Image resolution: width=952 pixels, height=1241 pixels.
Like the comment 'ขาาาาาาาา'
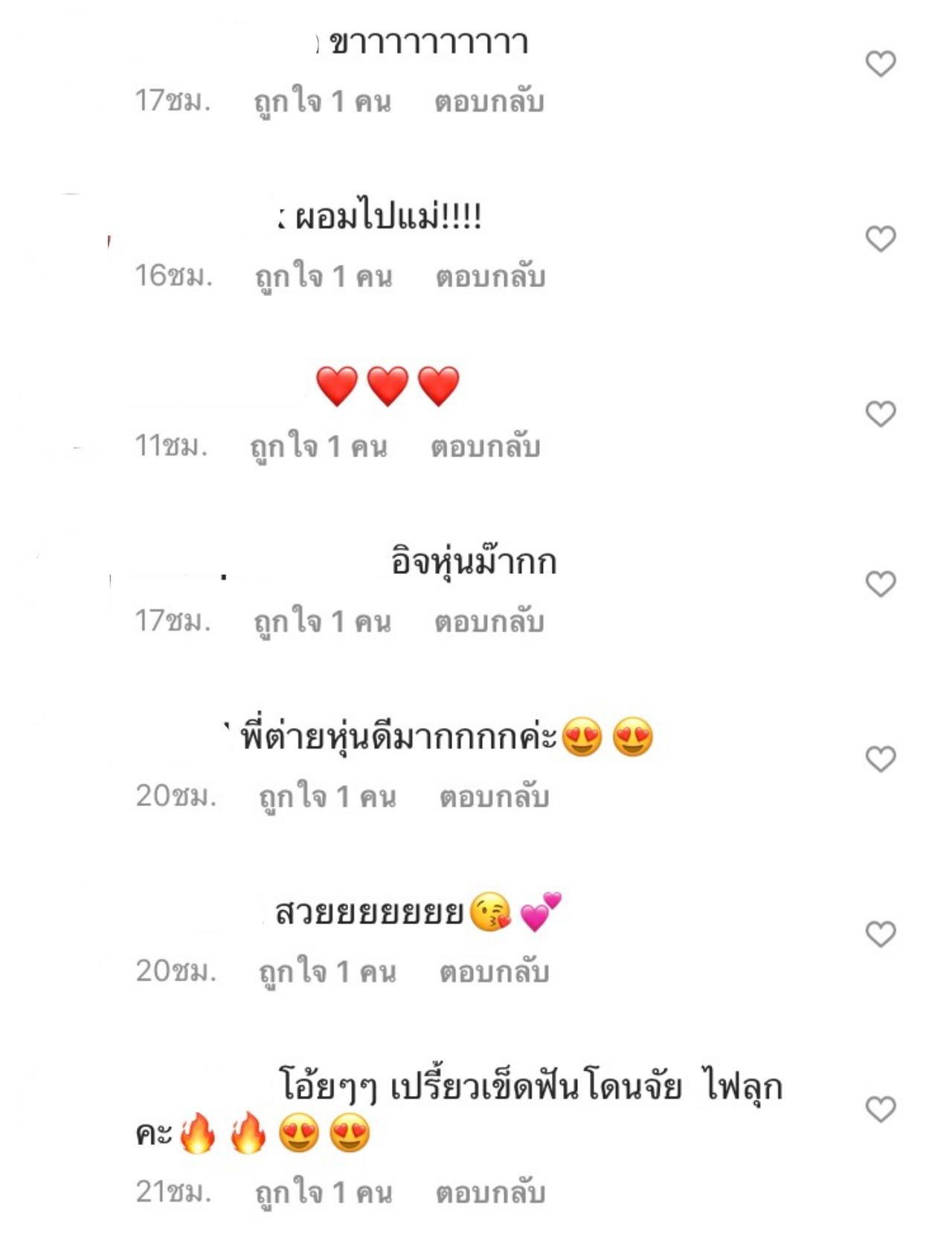(x=880, y=64)
